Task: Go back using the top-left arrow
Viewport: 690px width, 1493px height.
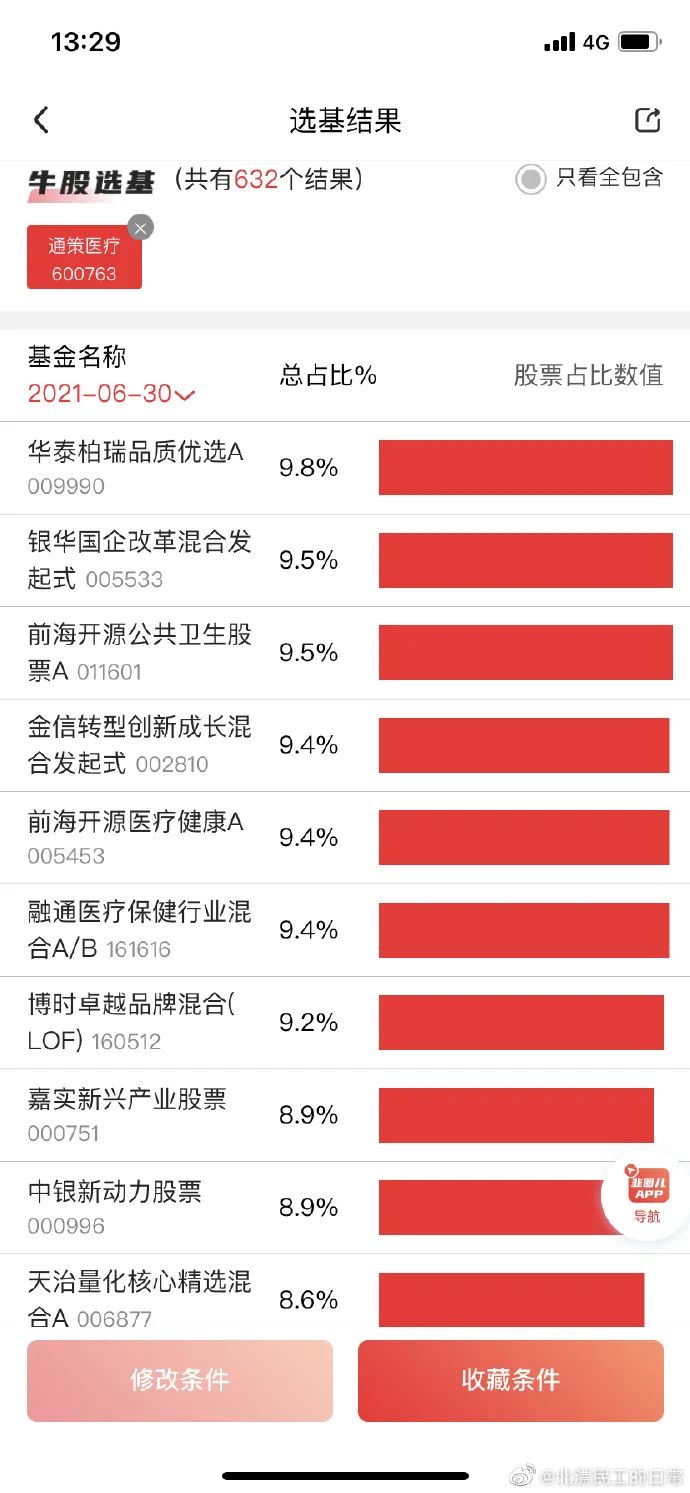Action: pyautogui.click(x=41, y=120)
